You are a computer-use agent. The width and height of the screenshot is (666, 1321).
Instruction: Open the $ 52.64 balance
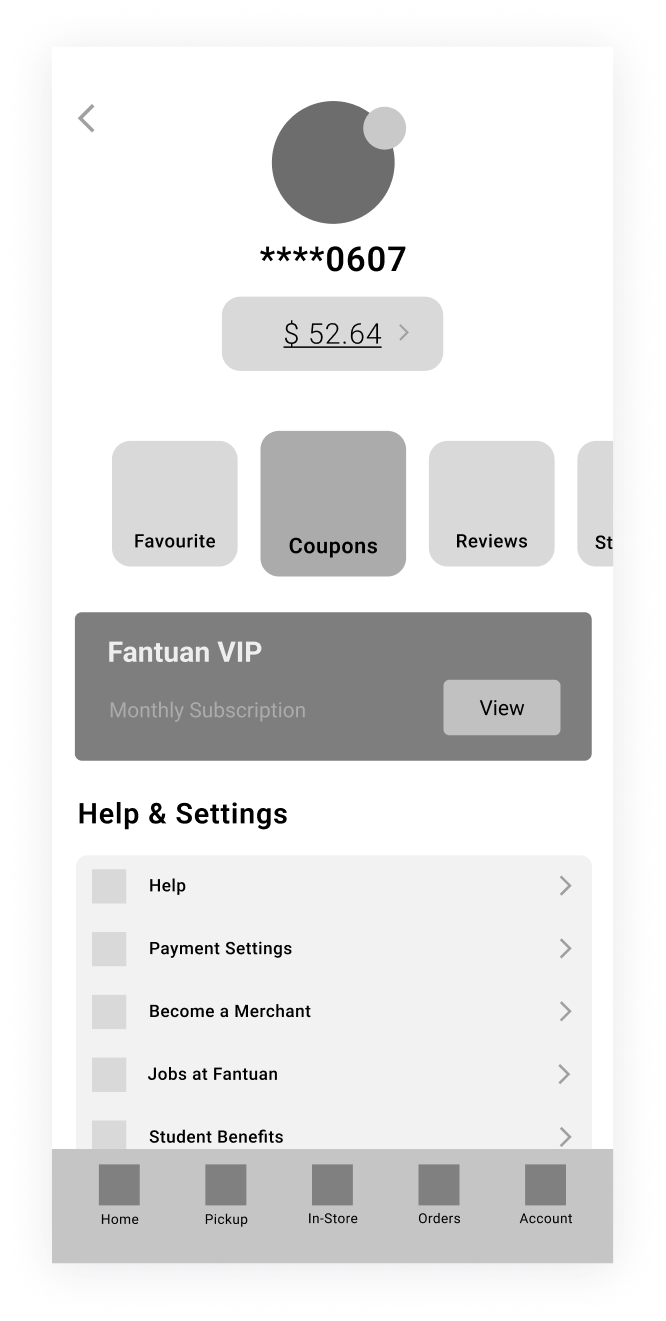[332, 334]
